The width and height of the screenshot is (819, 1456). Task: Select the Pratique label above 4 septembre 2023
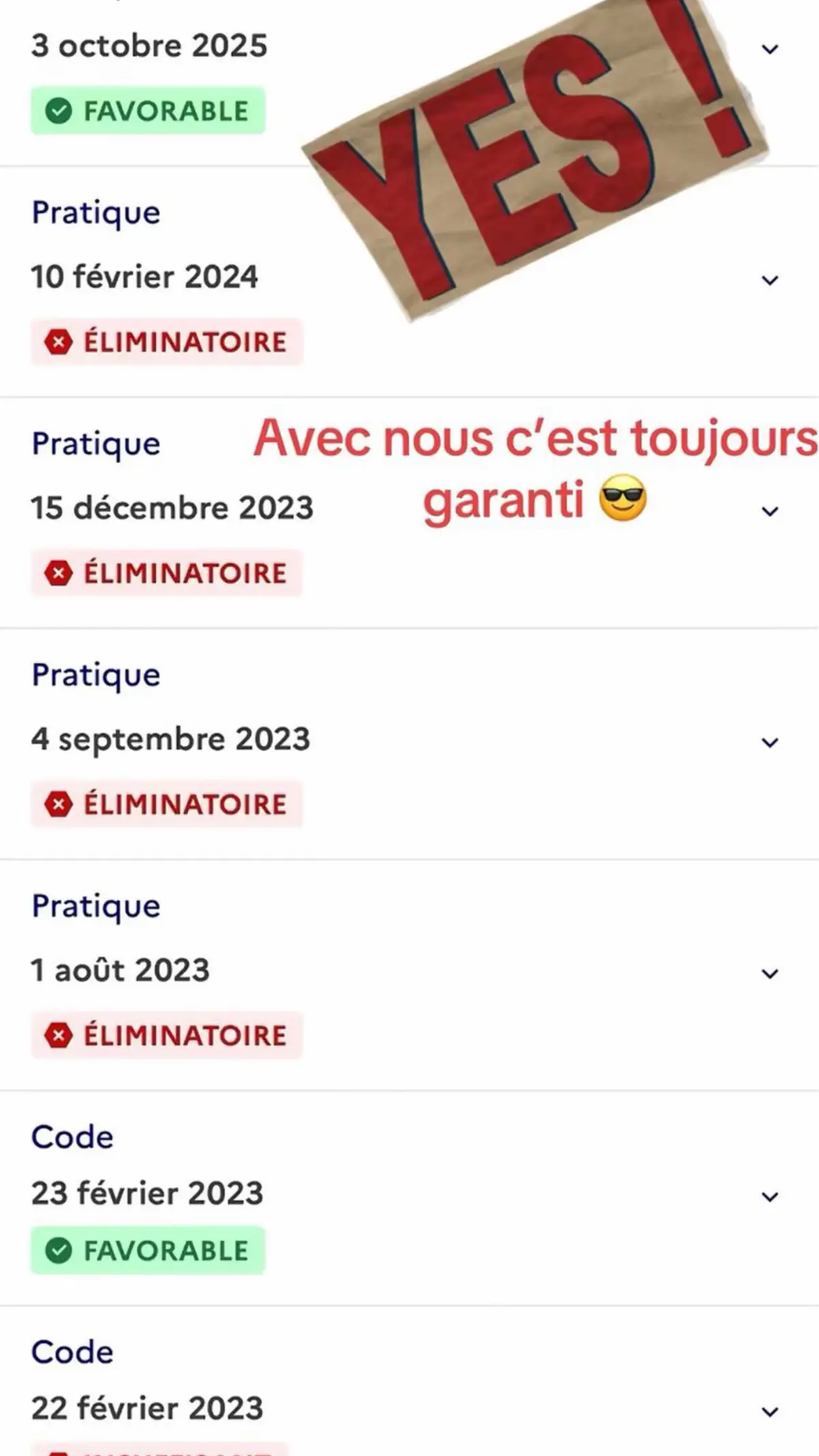click(x=96, y=673)
